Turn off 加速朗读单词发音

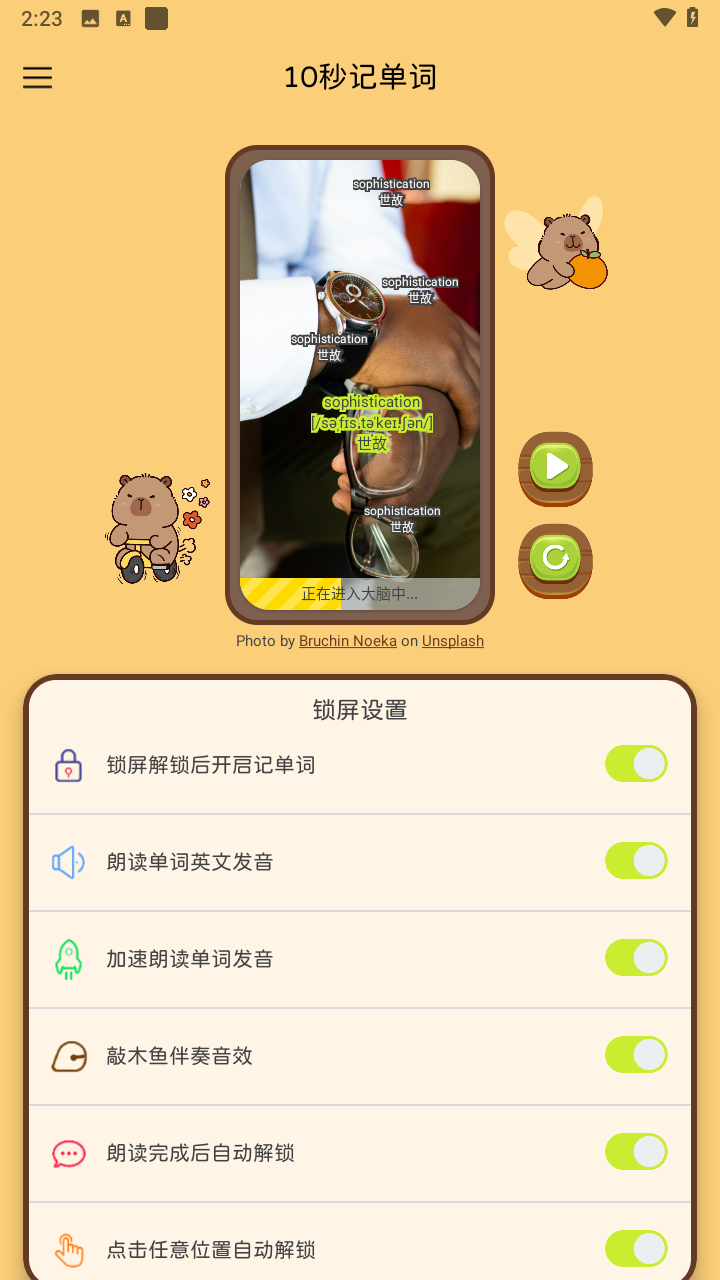[x=636, y=957]
